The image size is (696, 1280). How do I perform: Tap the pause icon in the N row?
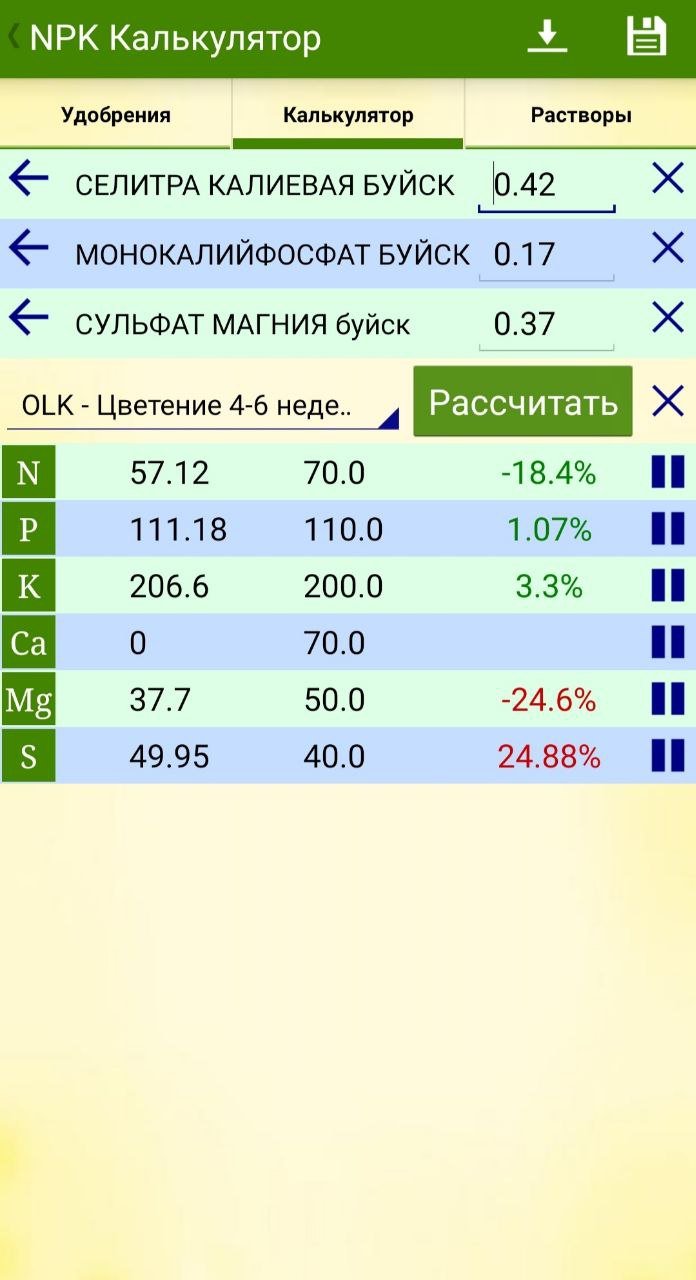coord(668,472)
